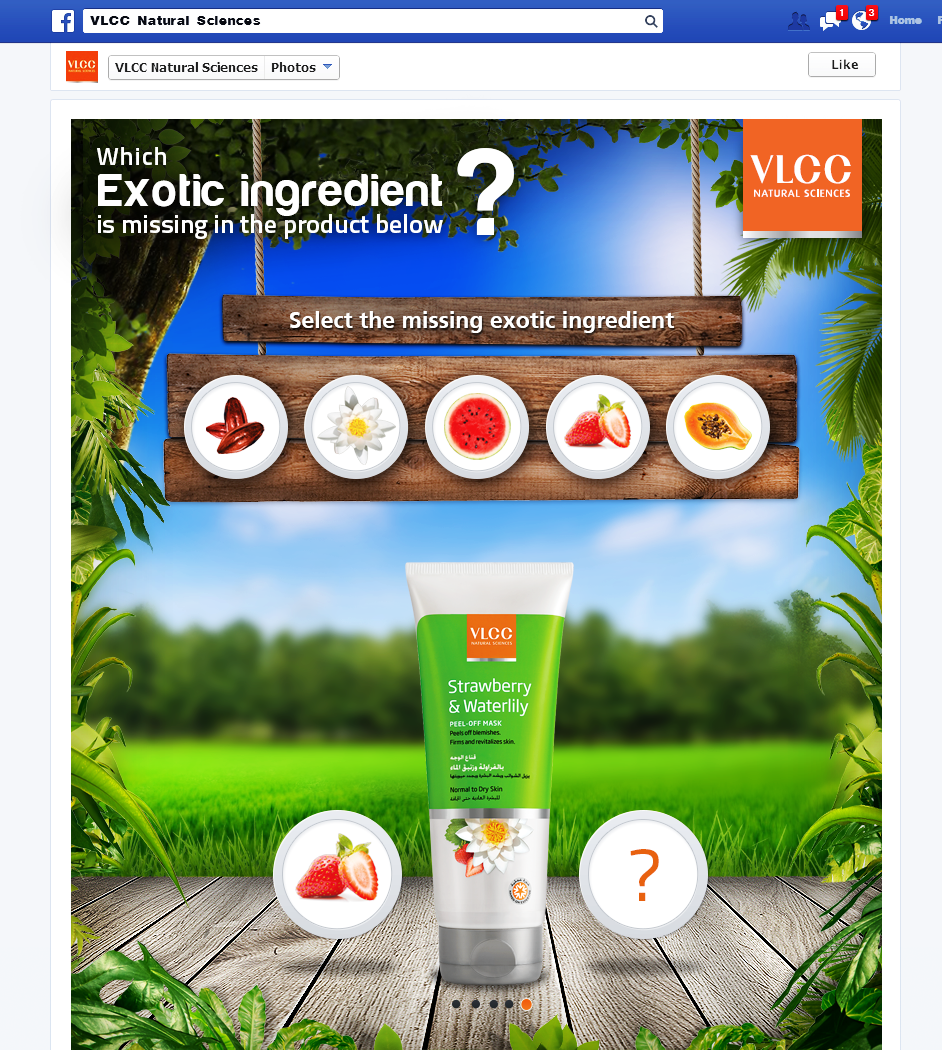Tap the magnifier search icon

click(651, 21)
